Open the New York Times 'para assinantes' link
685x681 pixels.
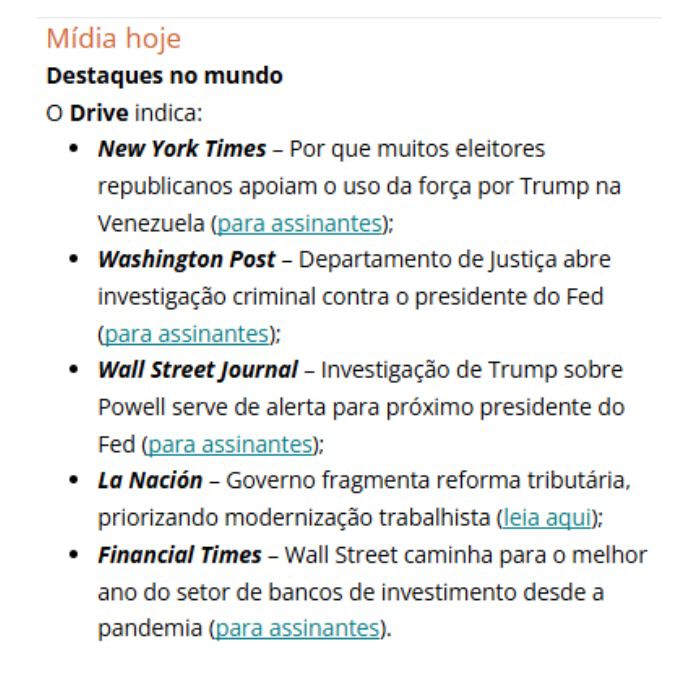coord(300,222)
